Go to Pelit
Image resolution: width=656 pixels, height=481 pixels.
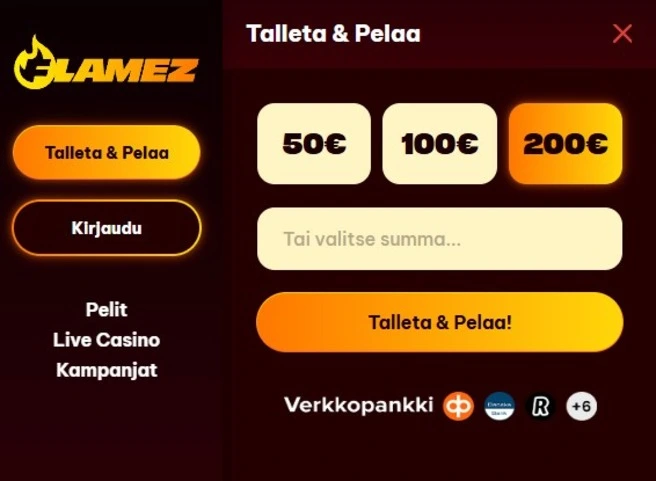pyautogui.click(x=106, y=309)
